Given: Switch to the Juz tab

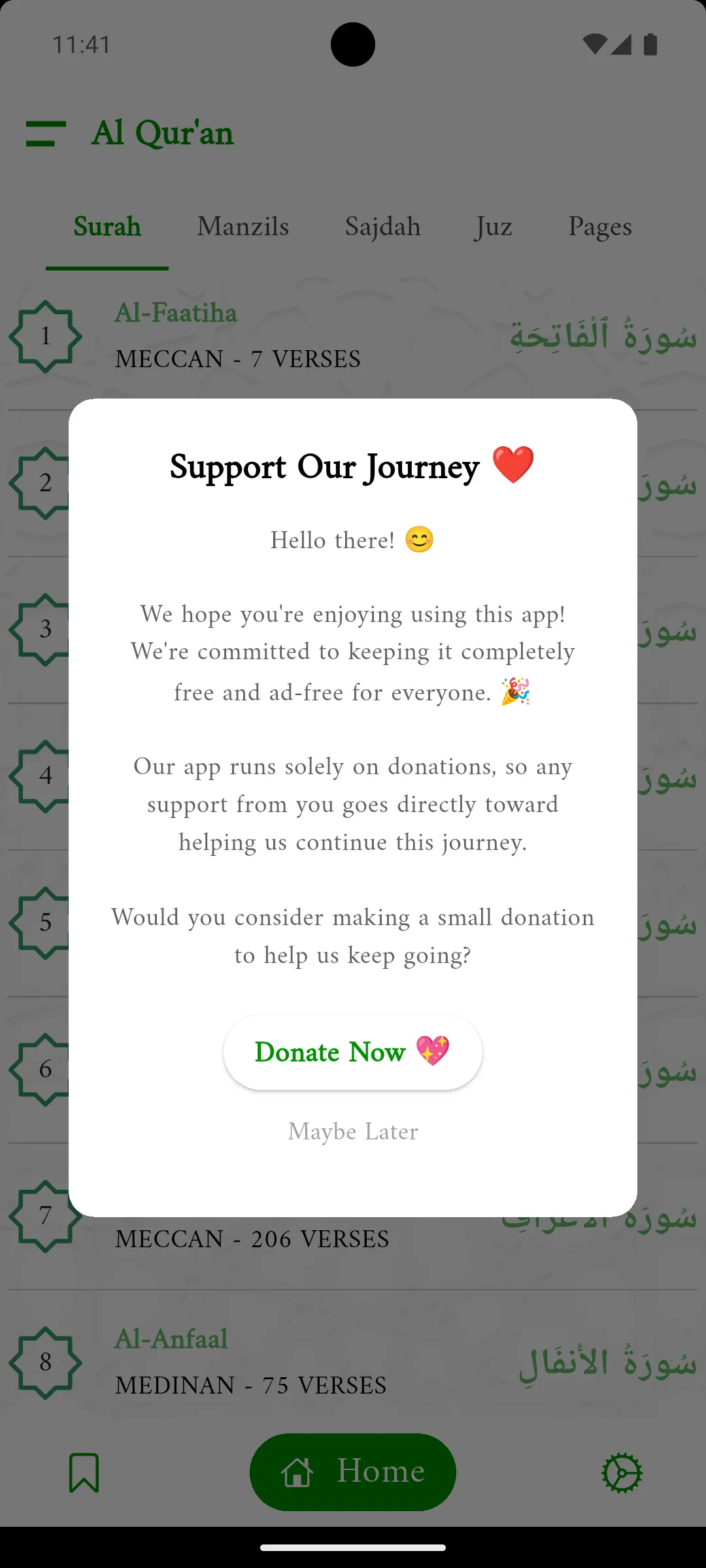Looking at the screenshot, I should (x=494, y=226).
